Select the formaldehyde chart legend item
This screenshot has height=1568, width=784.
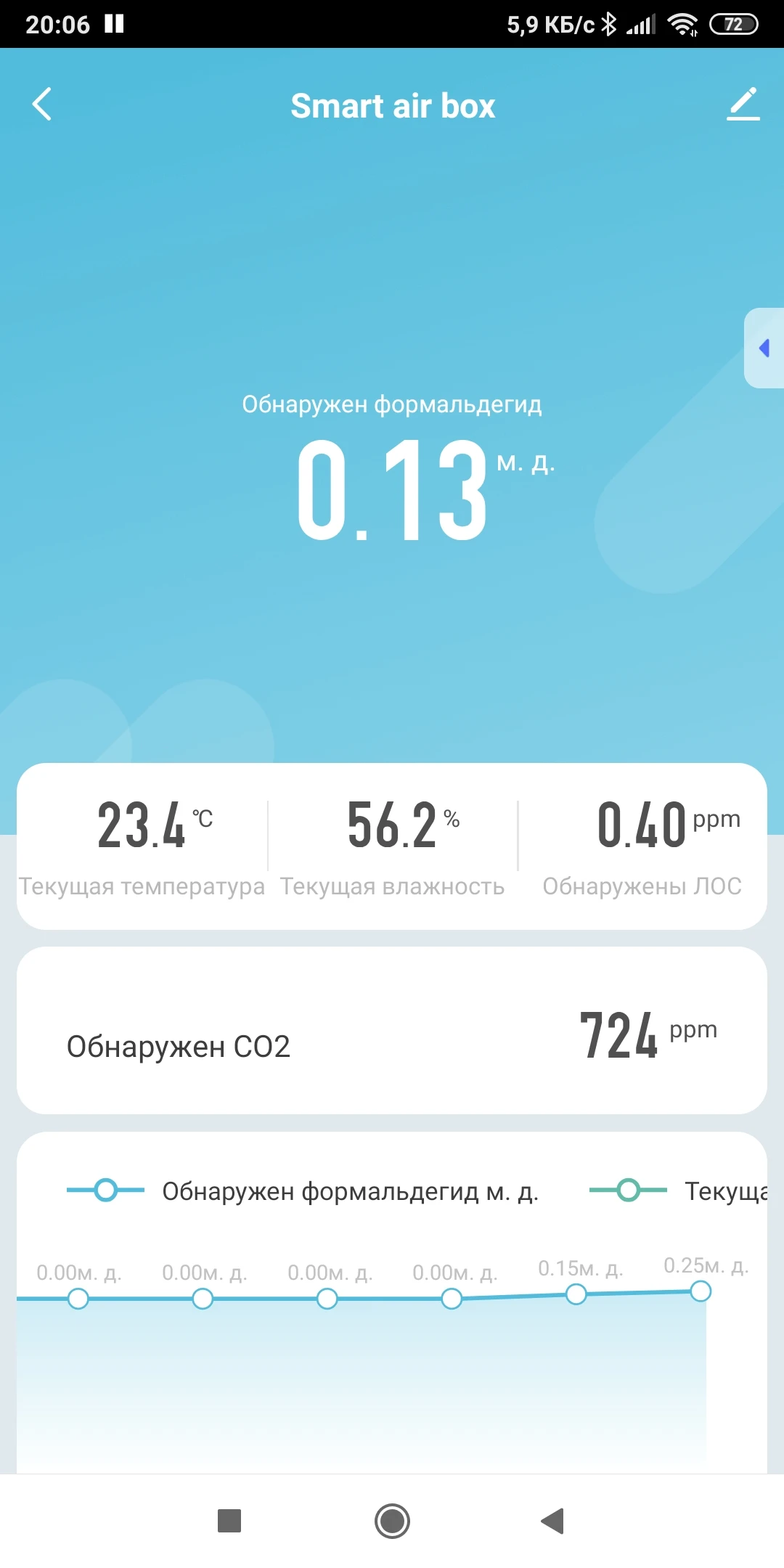coord(302,1191)
